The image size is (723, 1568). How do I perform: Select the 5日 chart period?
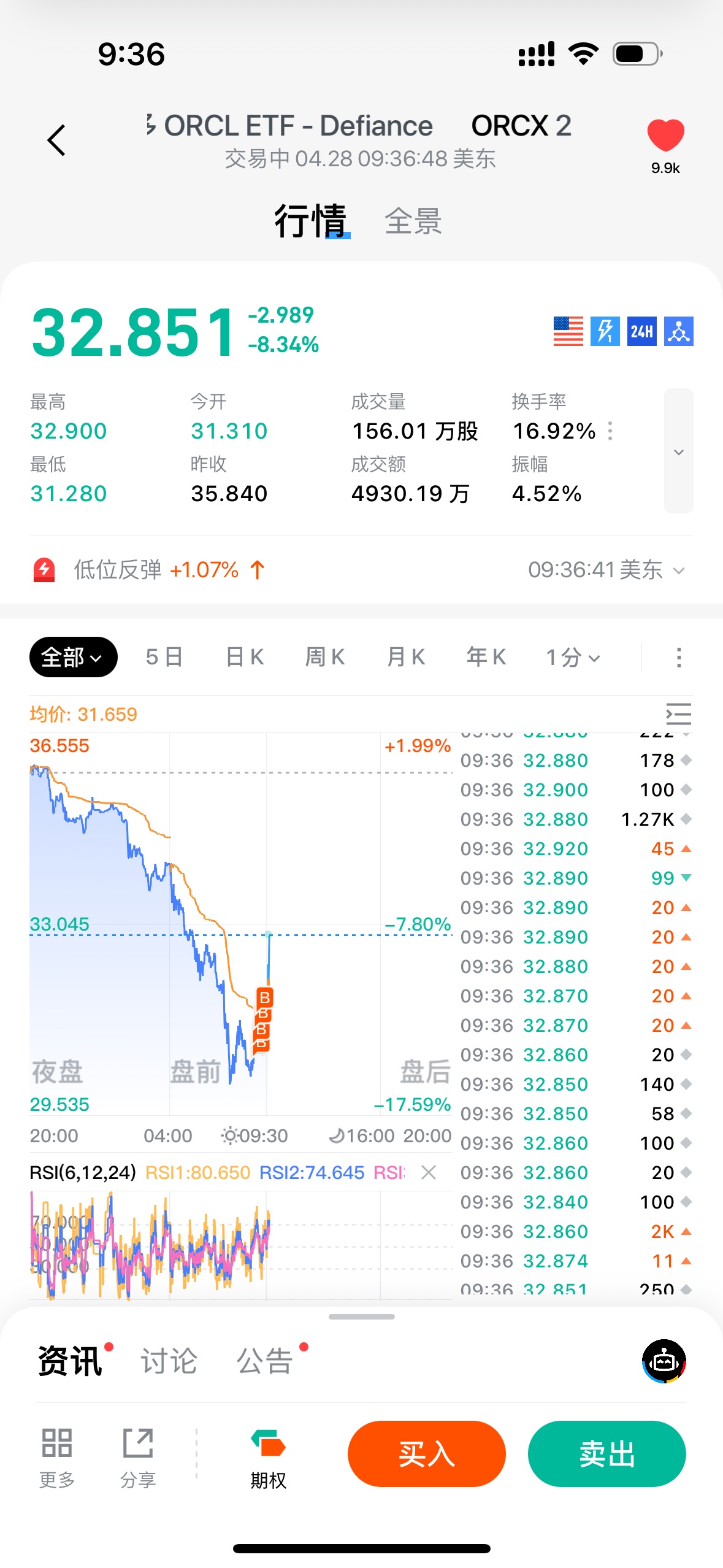[164, 657]
